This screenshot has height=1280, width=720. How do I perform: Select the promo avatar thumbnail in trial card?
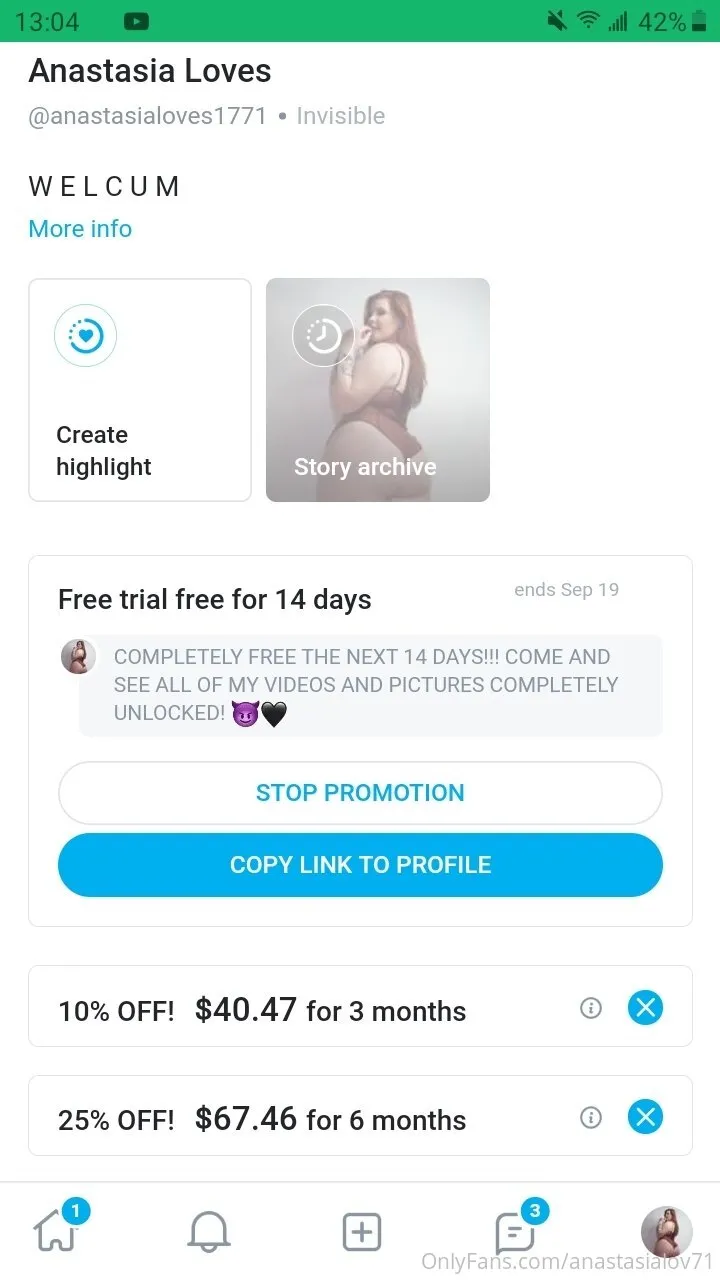79,657
